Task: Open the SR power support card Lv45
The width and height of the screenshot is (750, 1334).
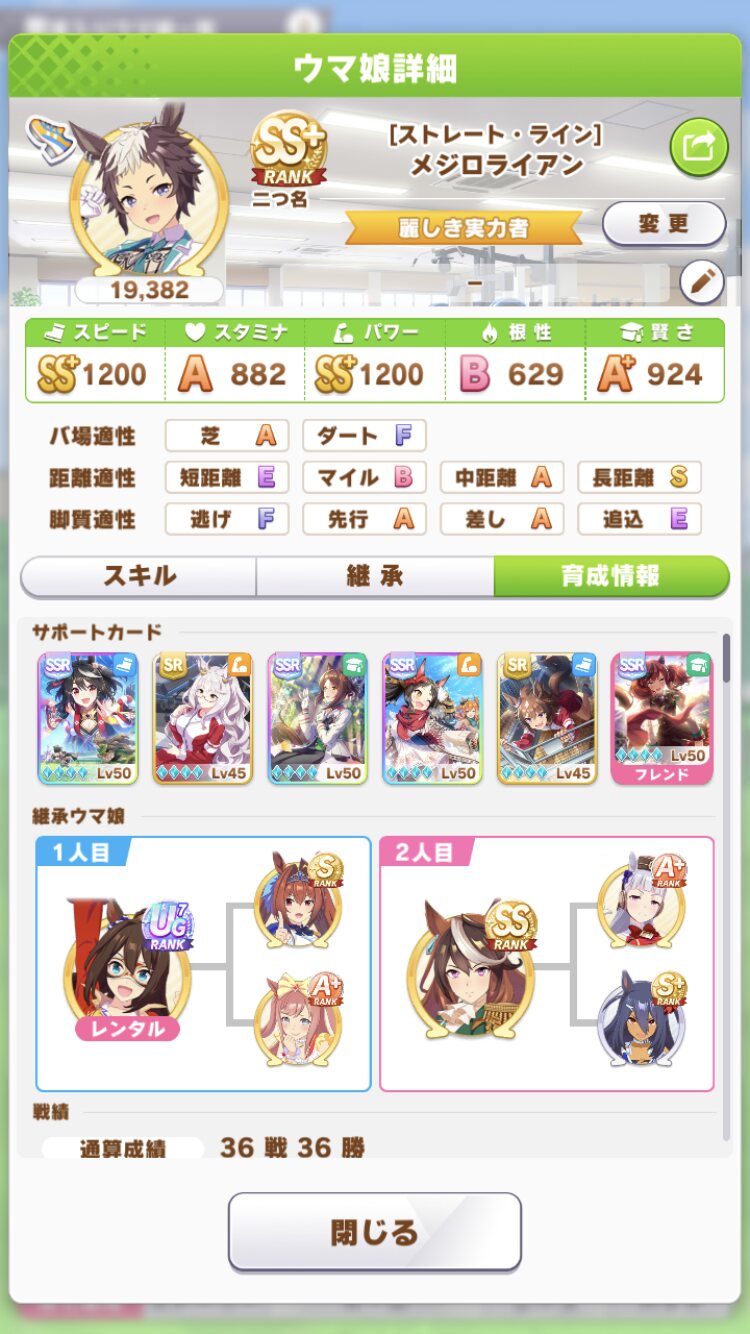Action: (203, 718)
